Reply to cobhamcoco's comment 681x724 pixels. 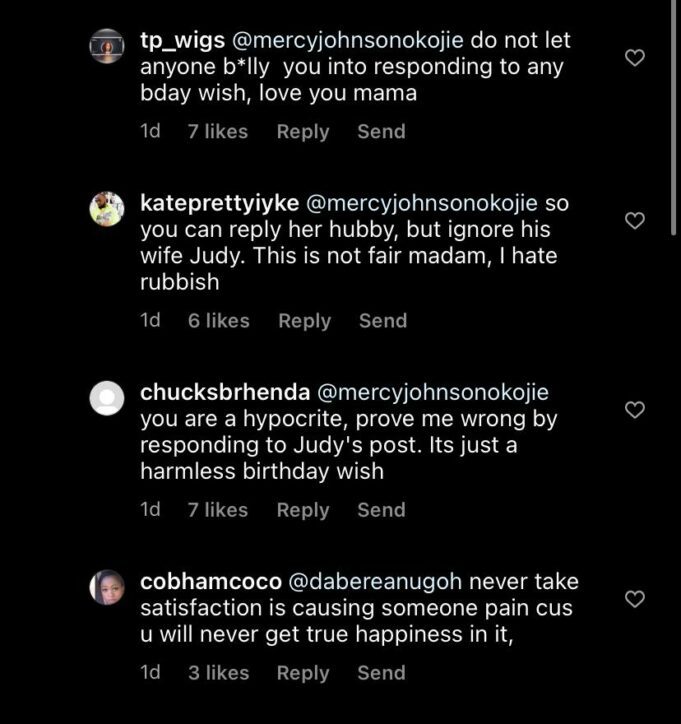tap(303, 673)
